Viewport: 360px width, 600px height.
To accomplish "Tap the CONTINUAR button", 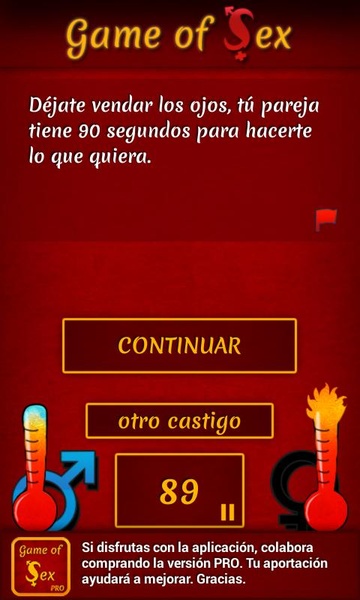I will pos(179,346).
